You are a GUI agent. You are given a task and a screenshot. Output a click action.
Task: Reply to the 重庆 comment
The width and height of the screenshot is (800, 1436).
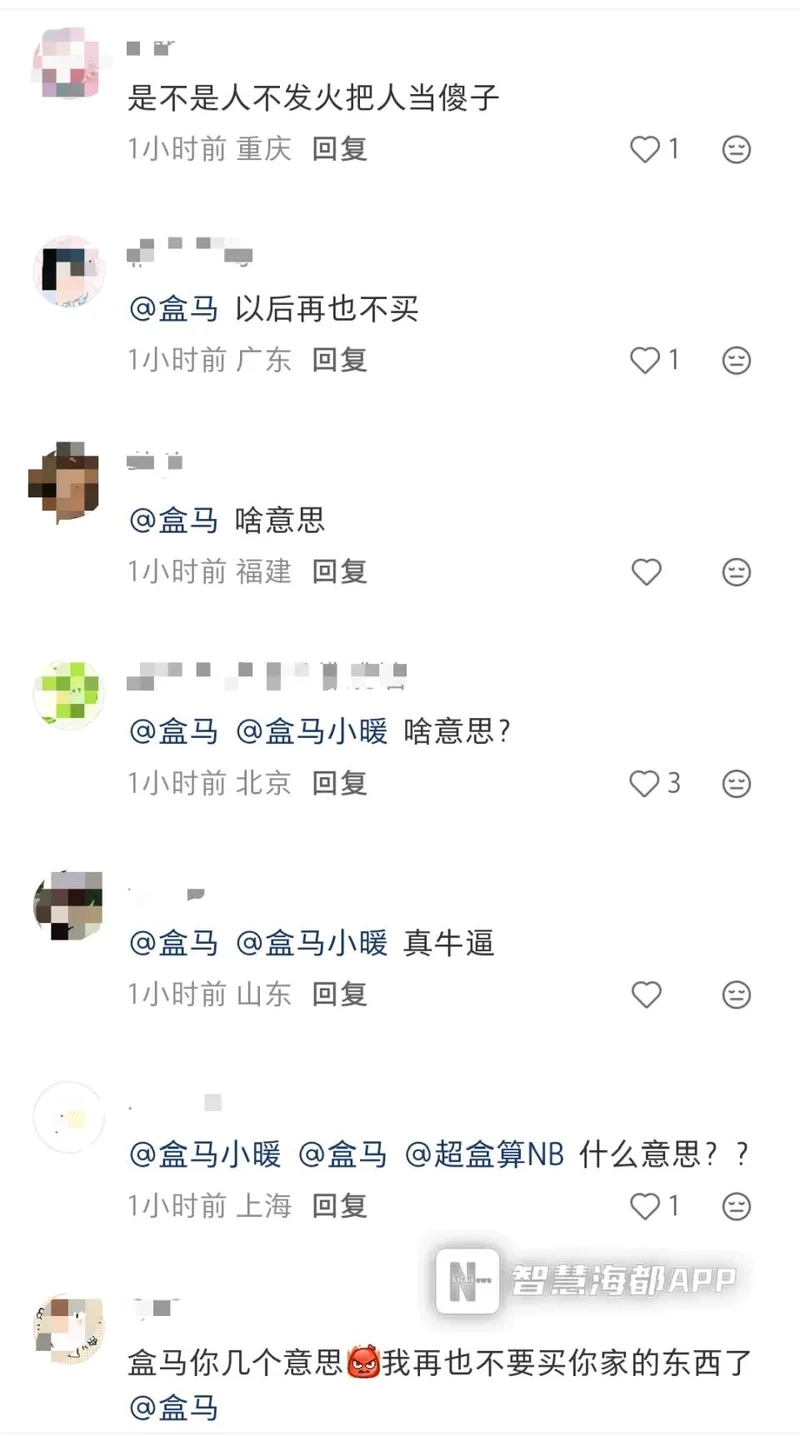(x=340, y=149)
